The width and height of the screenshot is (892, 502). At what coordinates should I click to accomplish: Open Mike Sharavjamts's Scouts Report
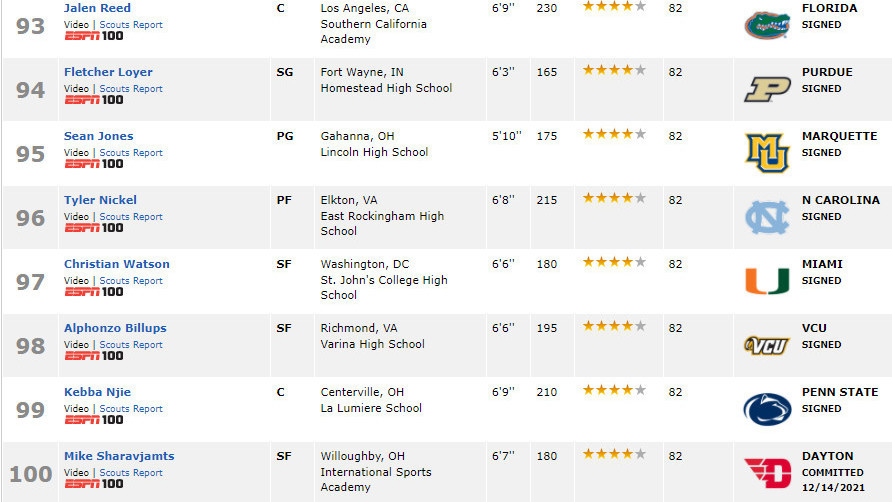pos(130,473)
